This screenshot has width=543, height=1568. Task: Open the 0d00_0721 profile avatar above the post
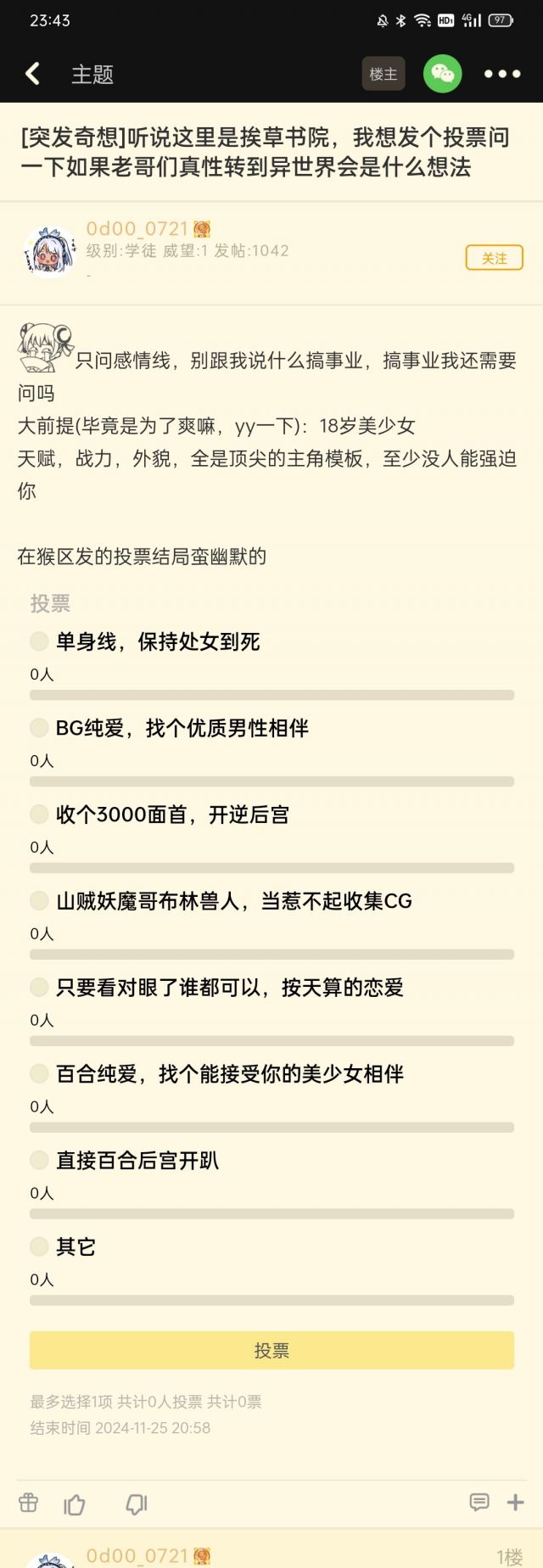[x=49, y=252]
